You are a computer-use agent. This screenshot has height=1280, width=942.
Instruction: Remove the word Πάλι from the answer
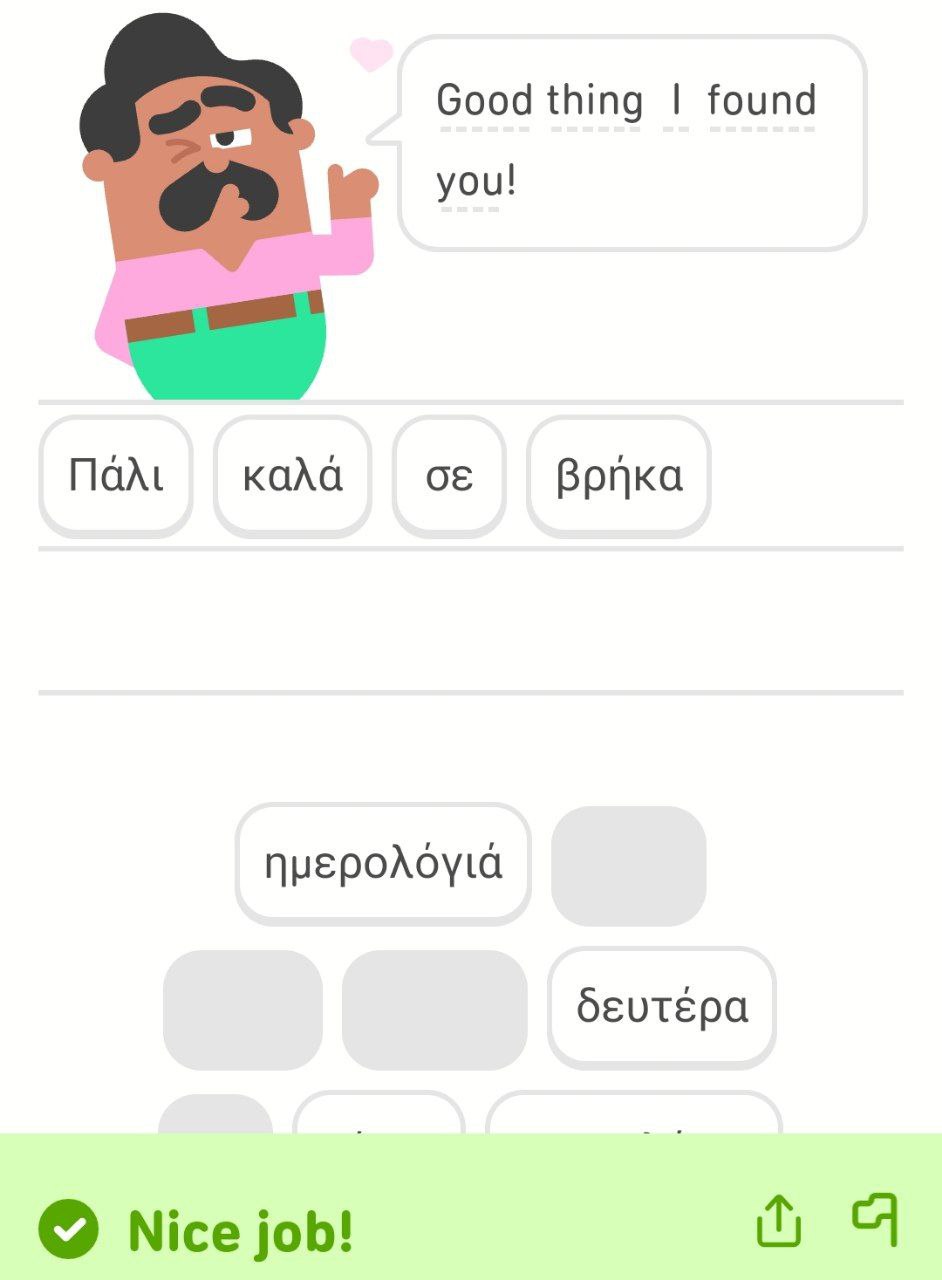[x=116, y=476]
